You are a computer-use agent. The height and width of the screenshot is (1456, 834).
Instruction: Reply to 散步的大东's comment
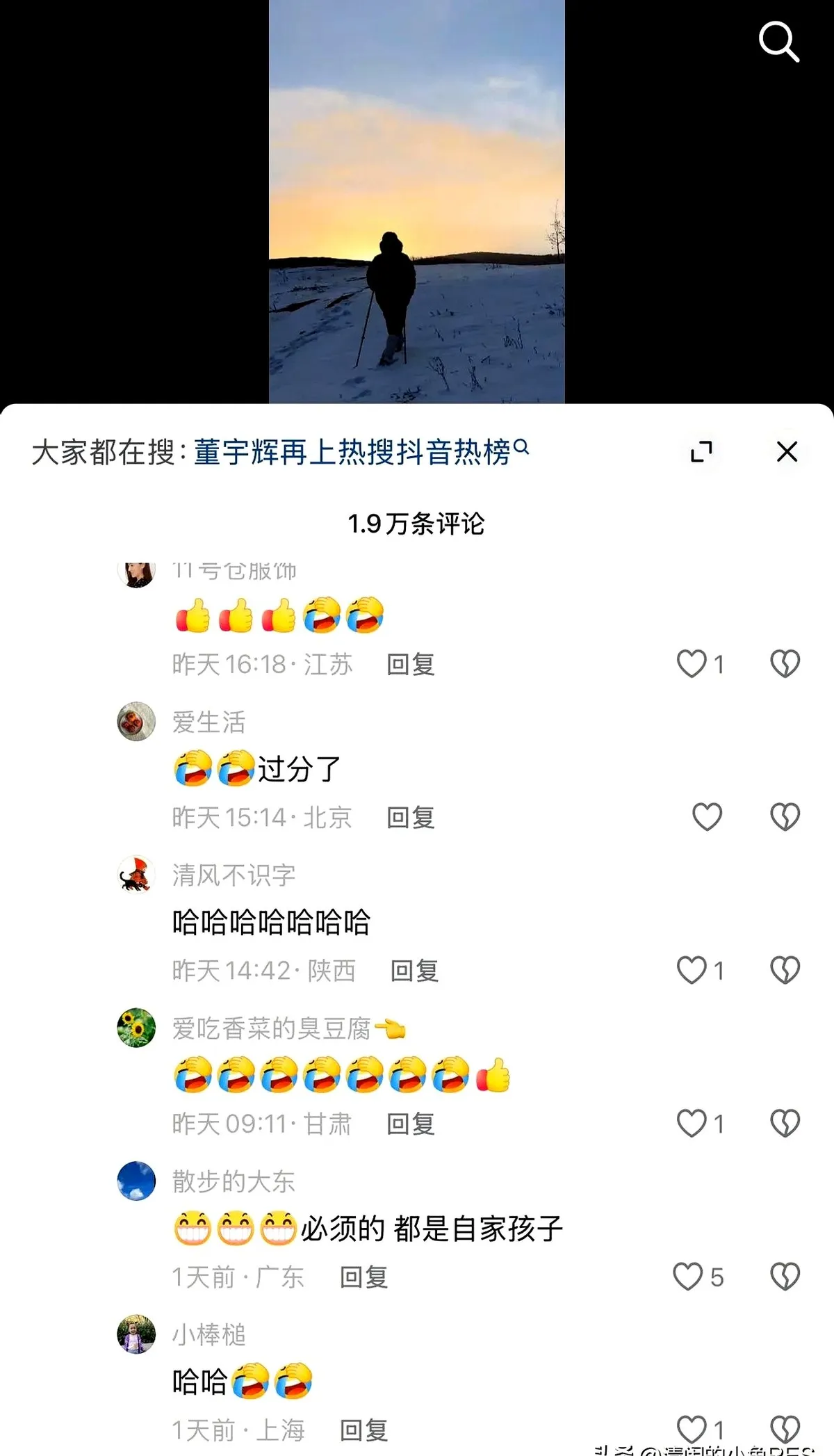(363, 1277)
